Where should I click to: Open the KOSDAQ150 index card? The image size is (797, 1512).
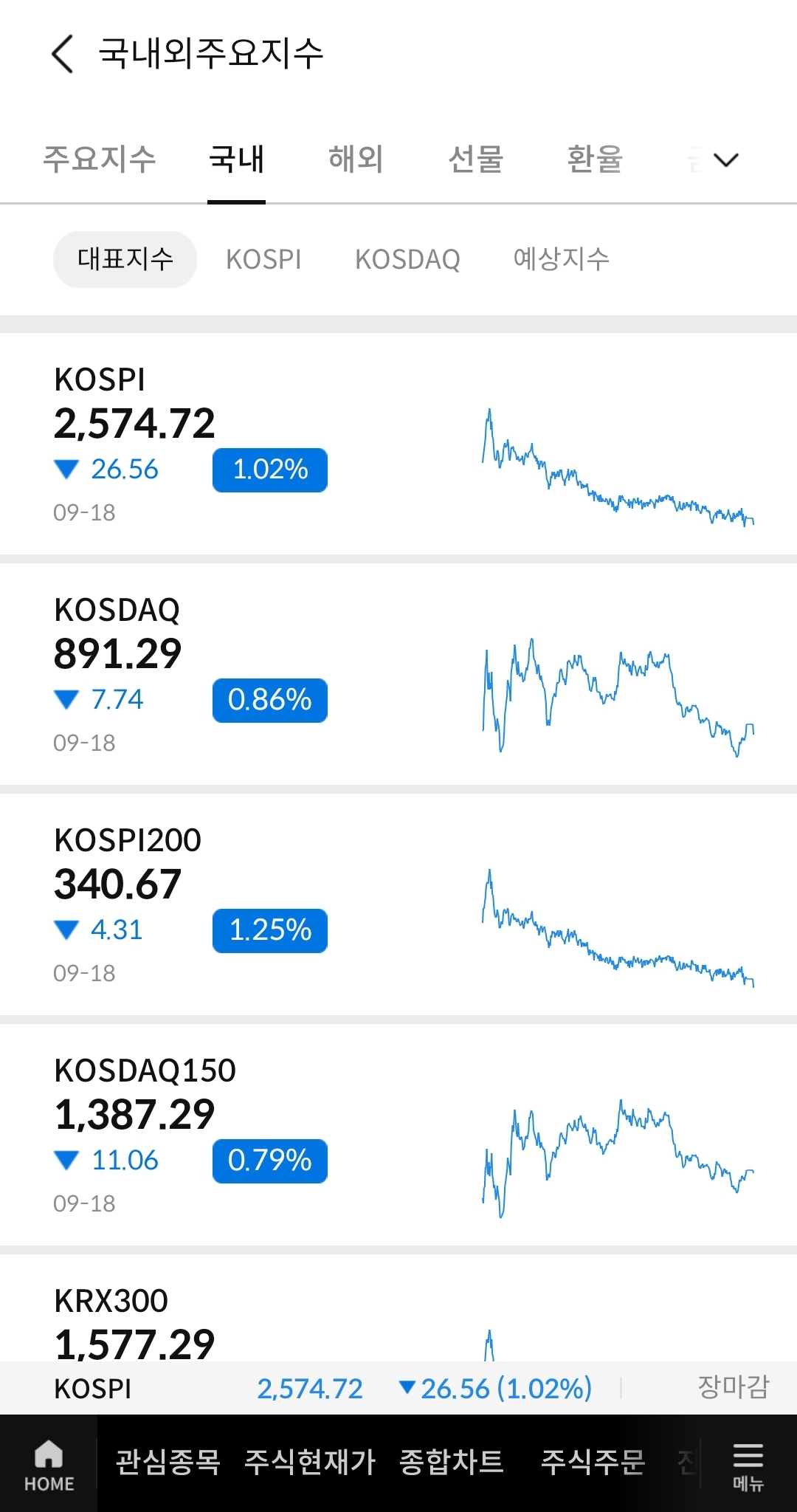398,1135
